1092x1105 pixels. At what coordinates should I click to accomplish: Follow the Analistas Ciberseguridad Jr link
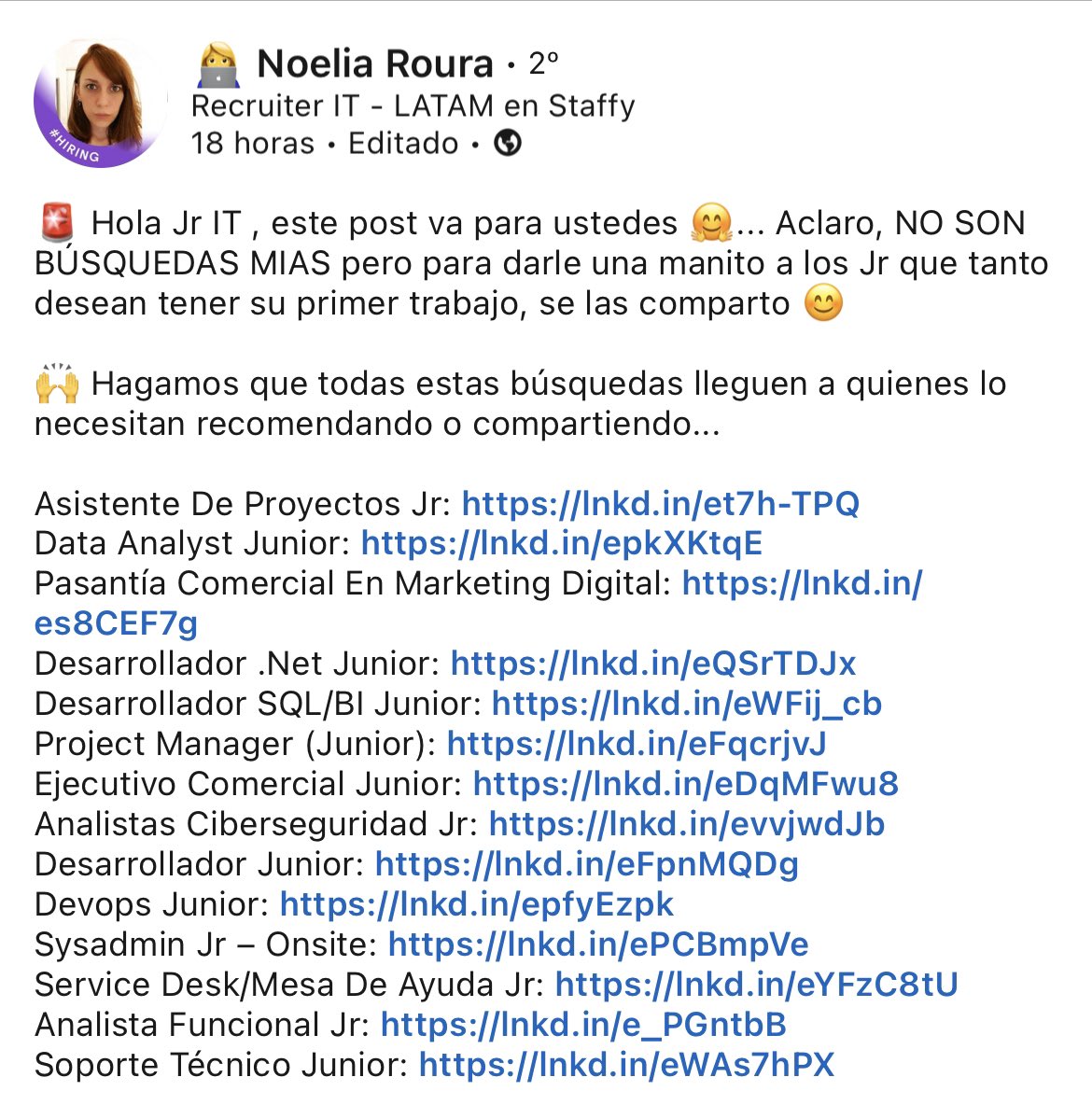(x=687, y=824)
